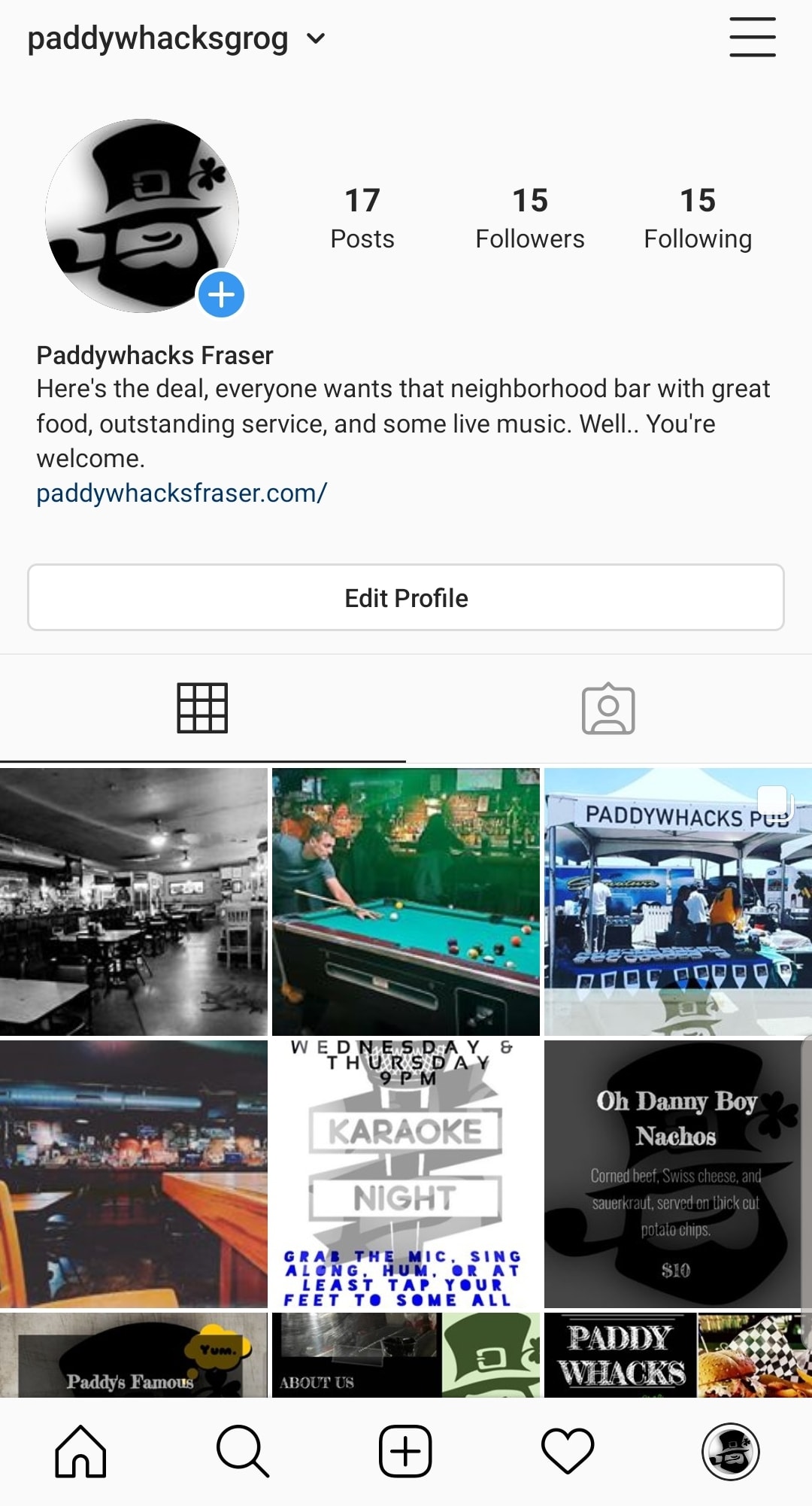This screenshot has width=812, height=1506.
Task: Open the hamburger menu
Action: tap(752, 38)
